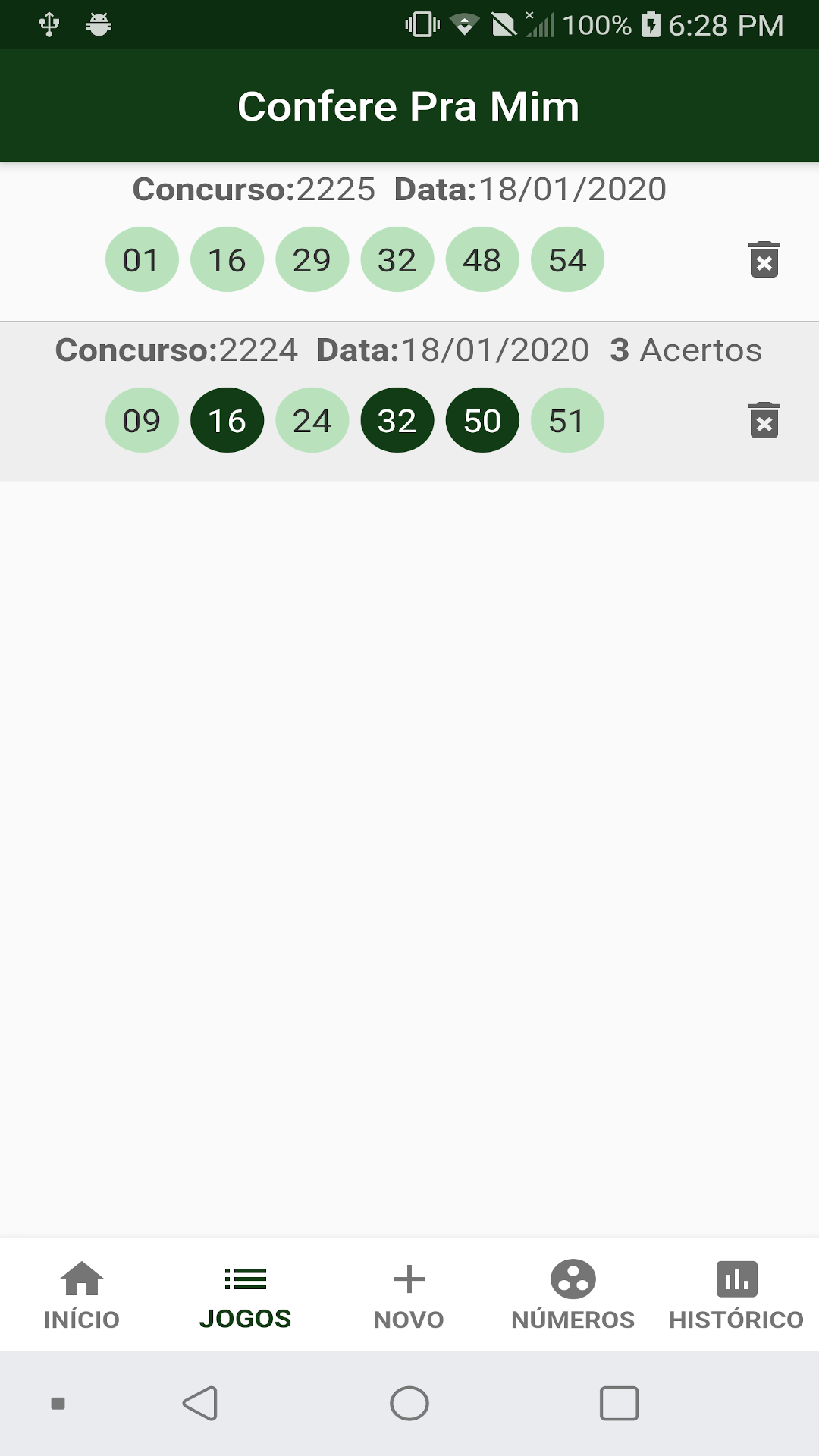Viewport: 819px width, 1456px height.
Task: Delete the game for Concurso 2225
Action: coord(764,260)
